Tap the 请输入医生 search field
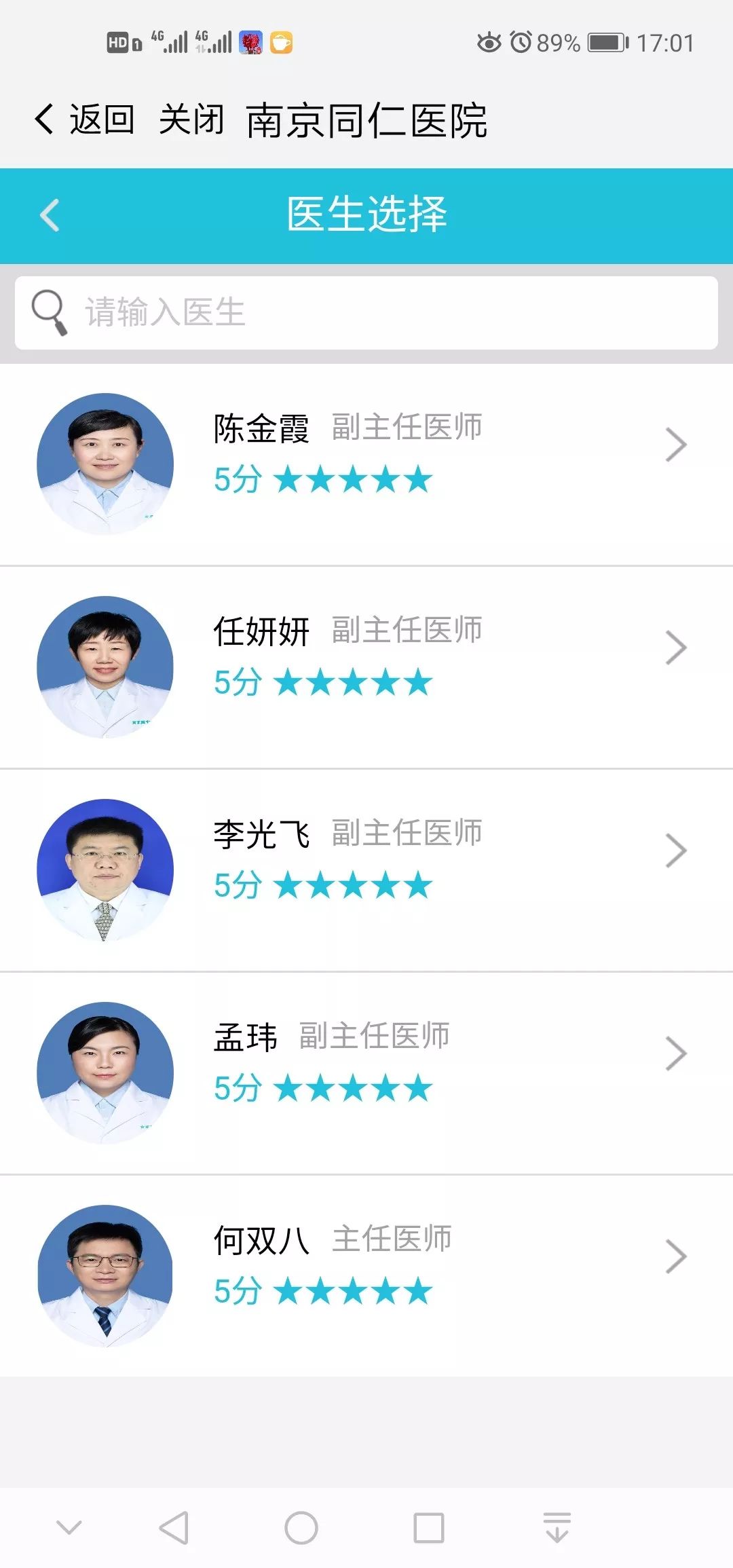This screenshot has height=1568, width=733. click(366, 313)
